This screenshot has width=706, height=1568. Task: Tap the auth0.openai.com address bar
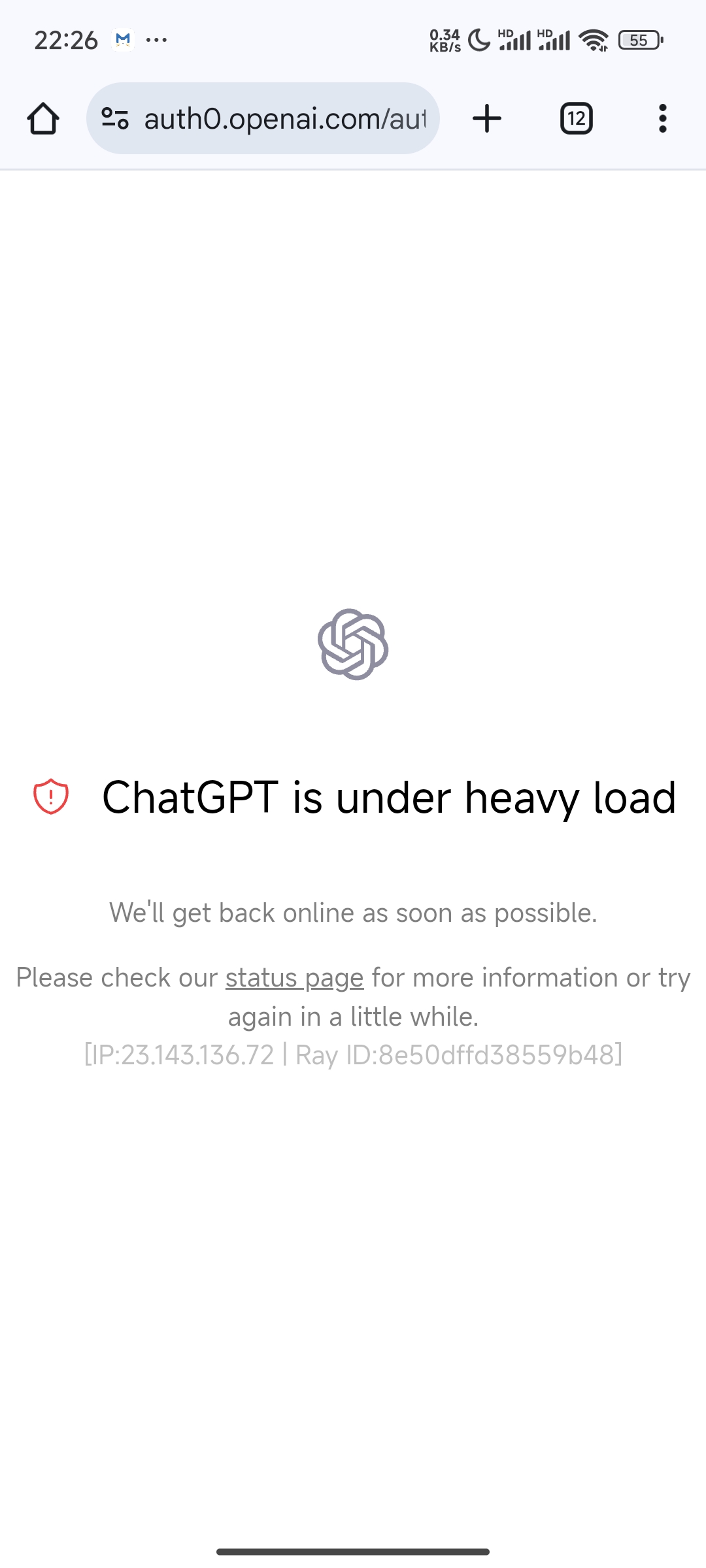click(263, 118)
